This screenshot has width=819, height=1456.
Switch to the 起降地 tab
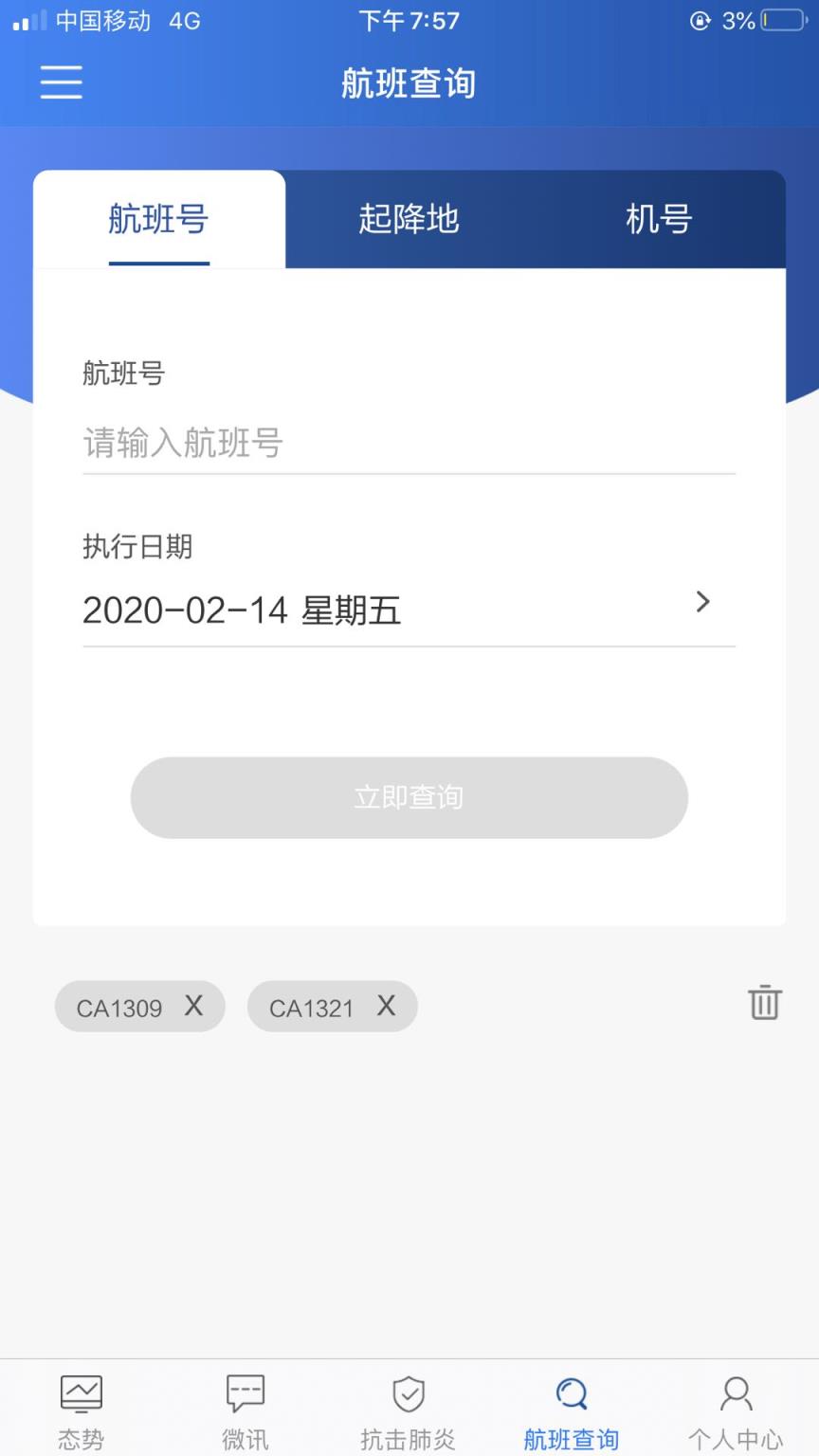[x=408, y=220]
